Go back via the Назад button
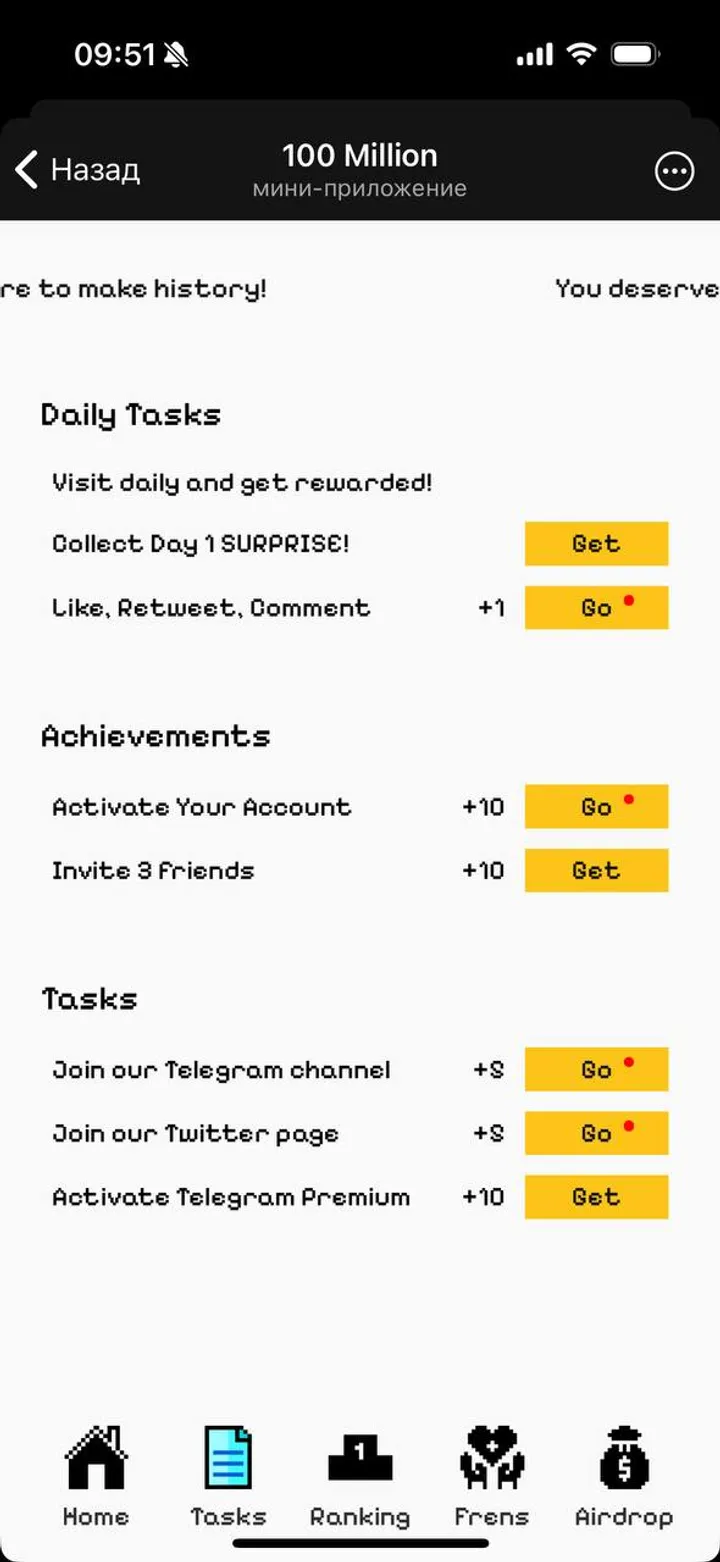The height and width of the screenshot is (1562, 720). coord(78,170)
